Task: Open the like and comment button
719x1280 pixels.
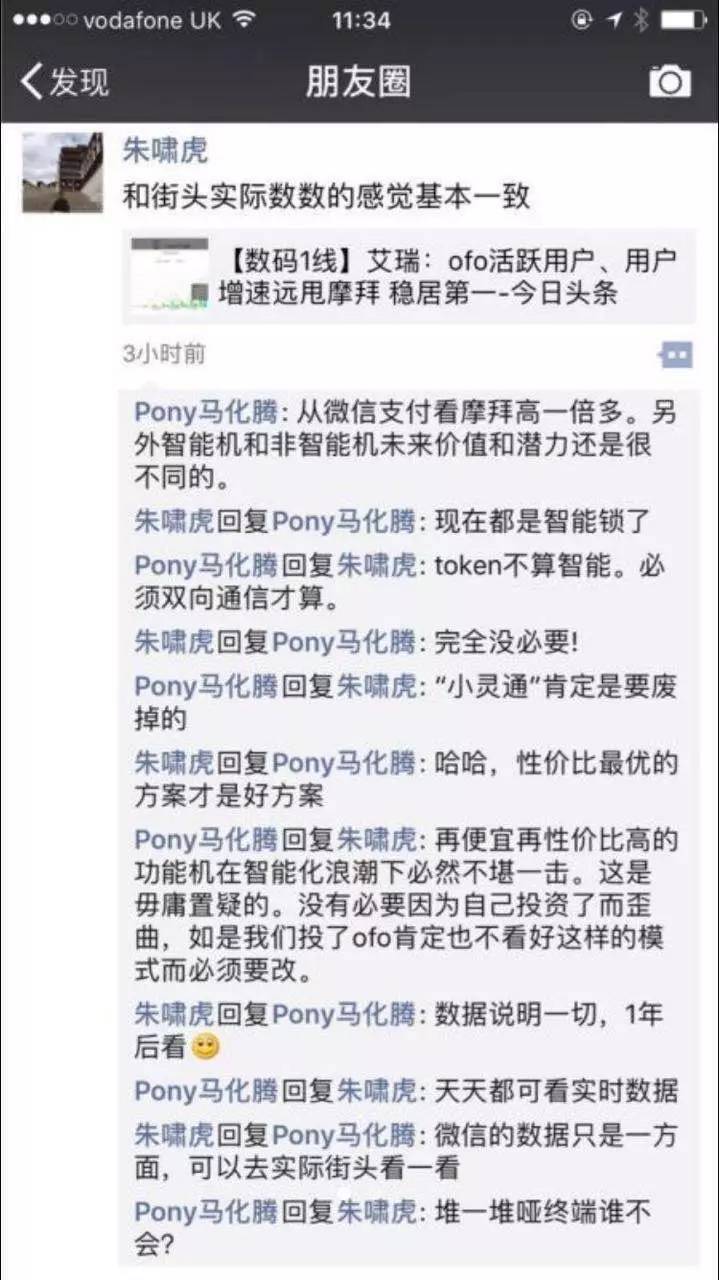Action: 675,354
